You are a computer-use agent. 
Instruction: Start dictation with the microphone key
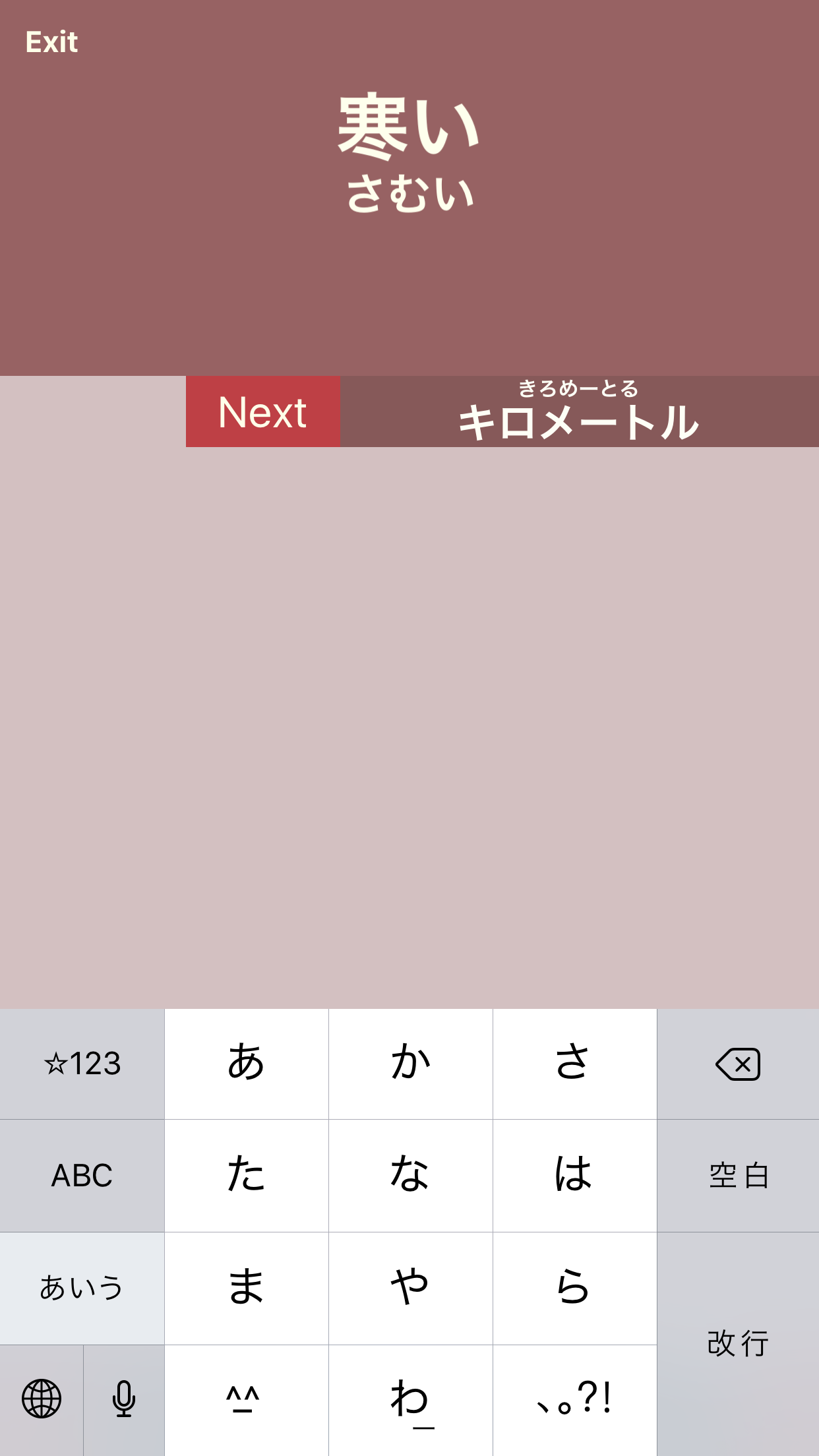(x=124, y=1399)
